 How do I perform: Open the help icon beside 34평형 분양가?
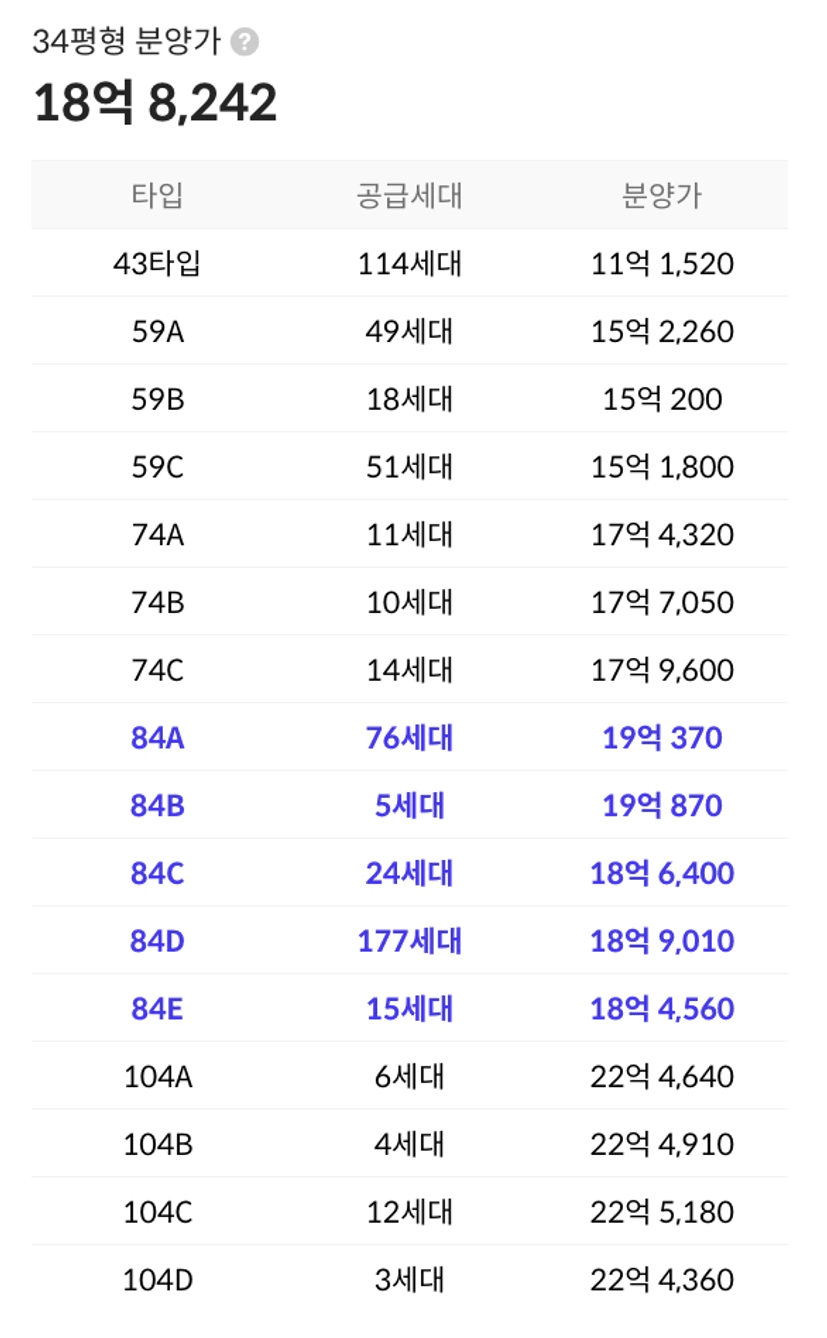coord(244,43)
